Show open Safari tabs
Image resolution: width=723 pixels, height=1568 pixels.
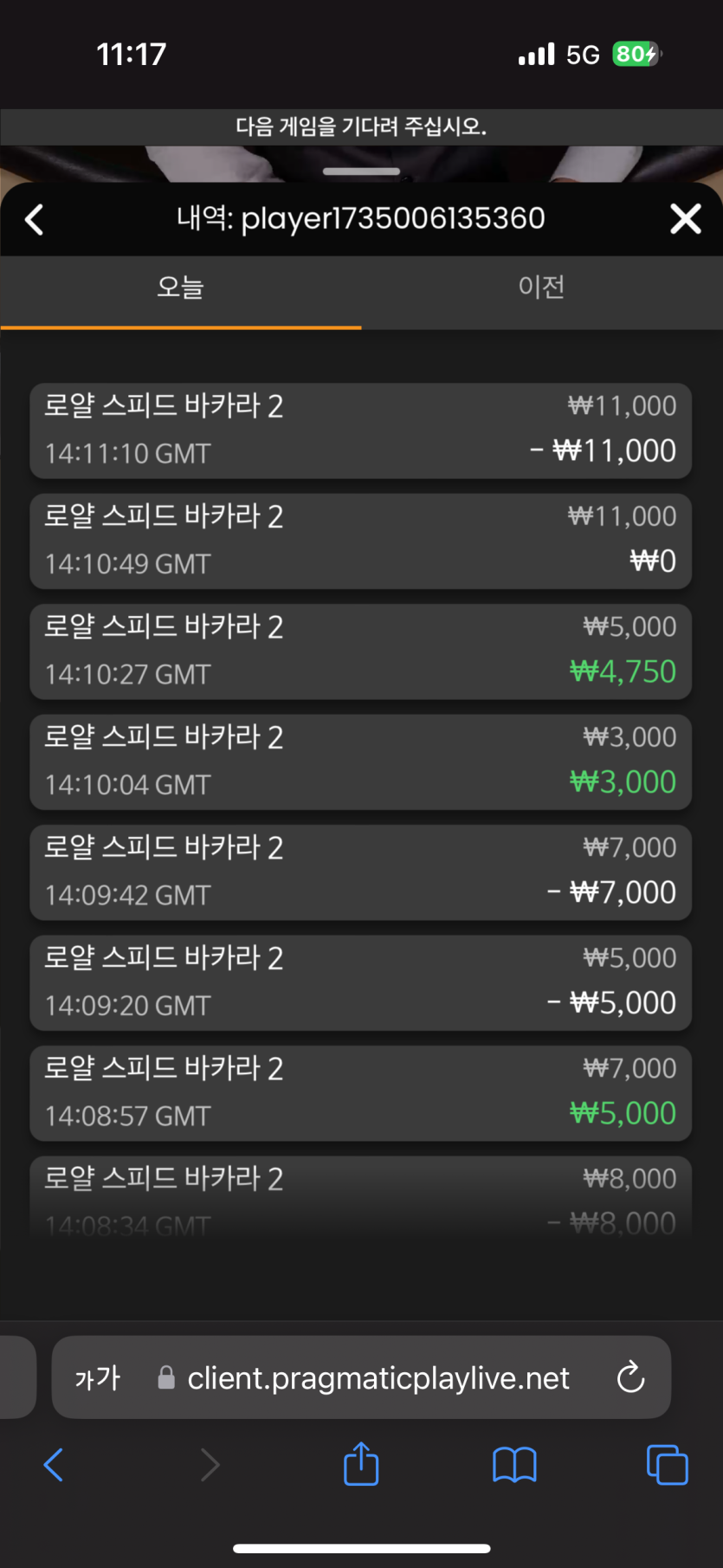click(x=667, y=1465)
